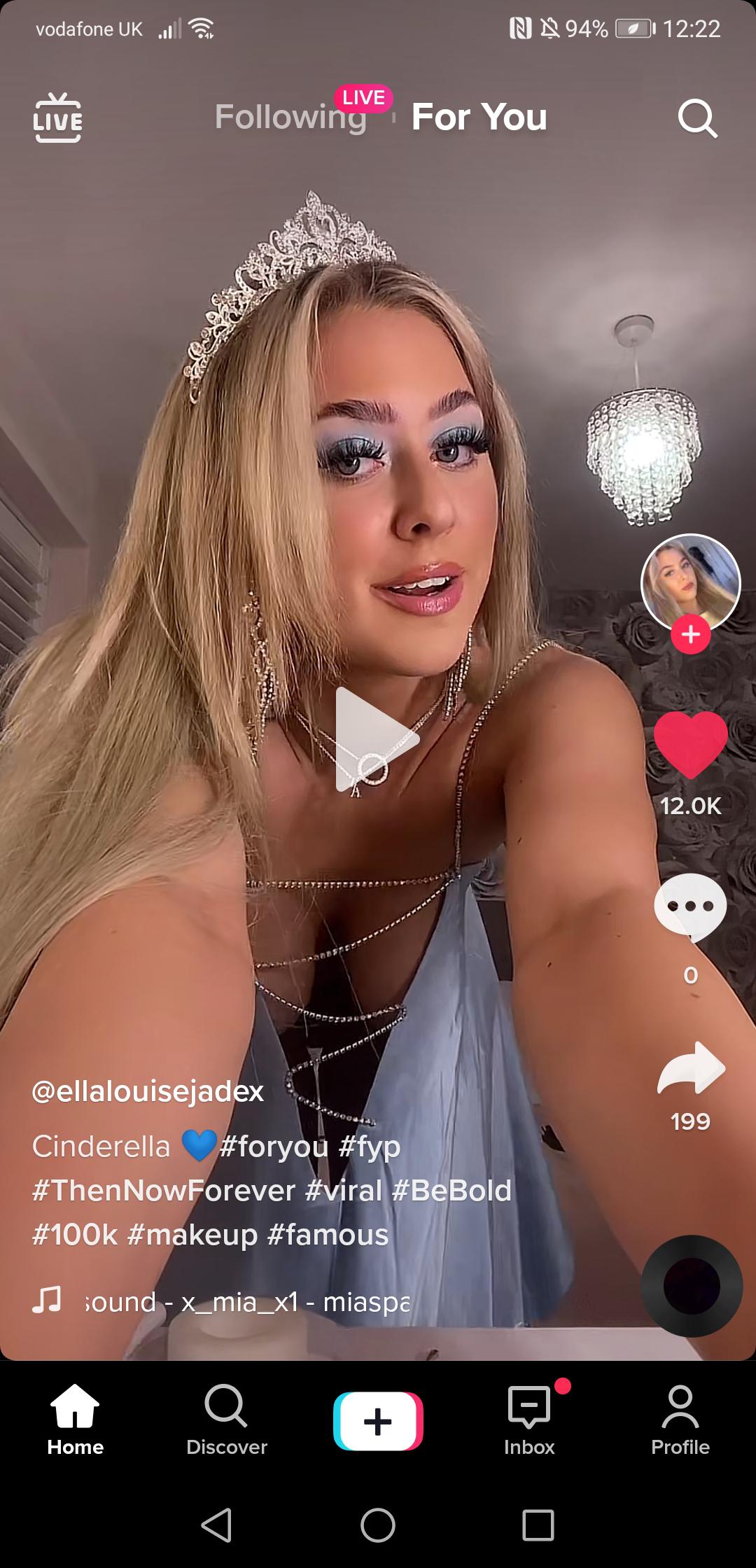756x1568 pixels.
Task: Open @ellalouisejadex username link
Action: click(148, 1091)
